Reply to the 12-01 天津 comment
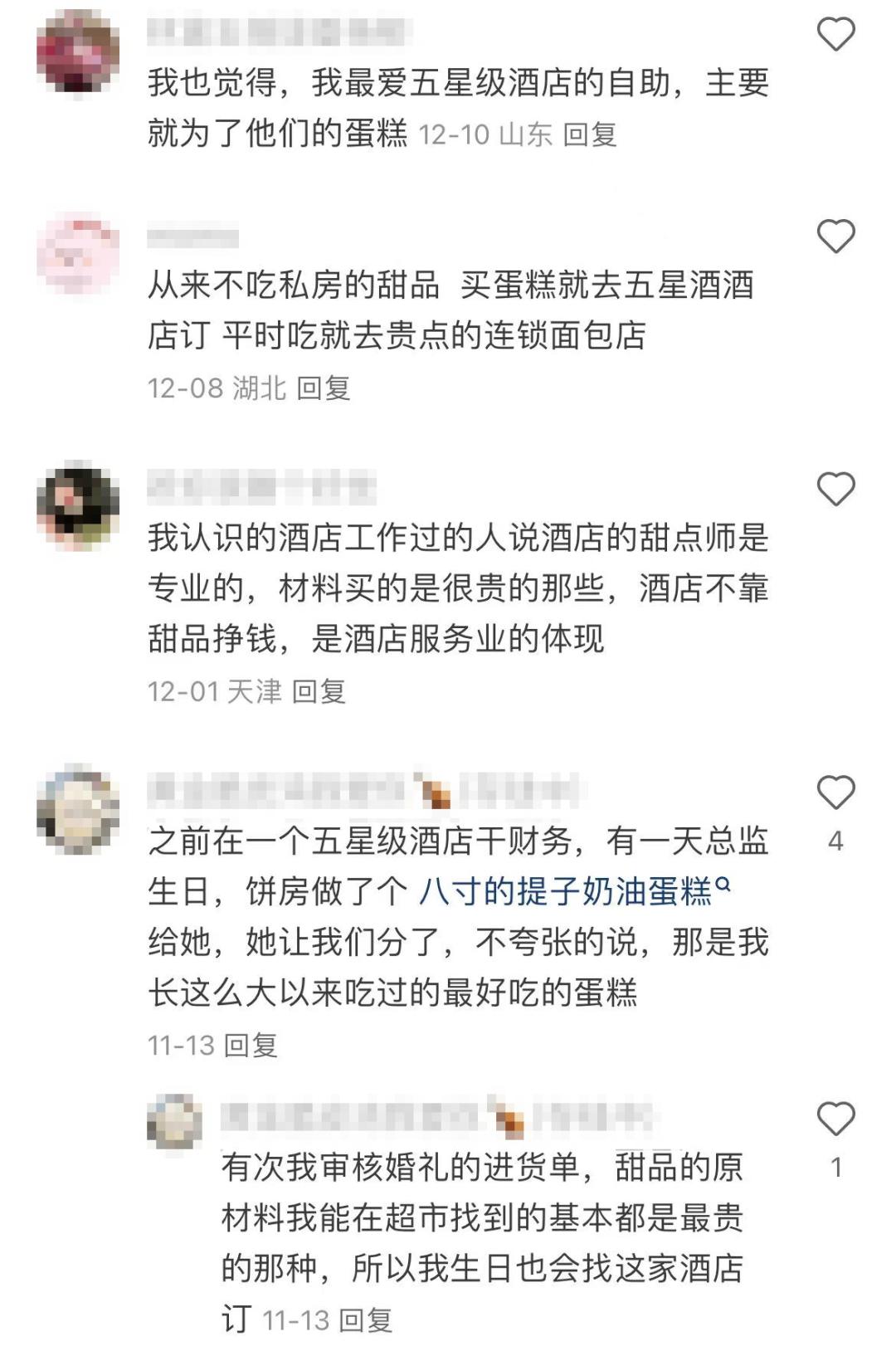 [319, 691]
